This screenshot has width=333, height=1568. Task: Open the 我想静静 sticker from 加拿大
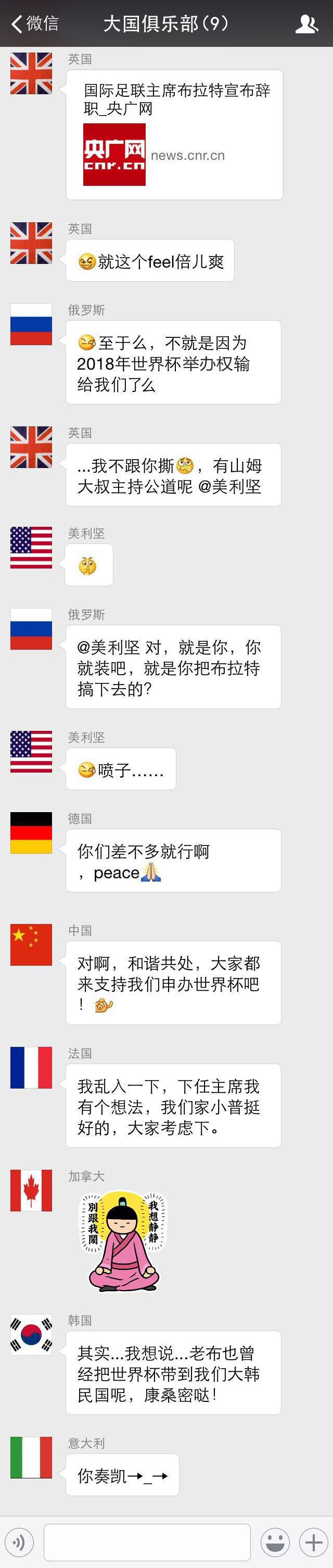pos(124,1240)
